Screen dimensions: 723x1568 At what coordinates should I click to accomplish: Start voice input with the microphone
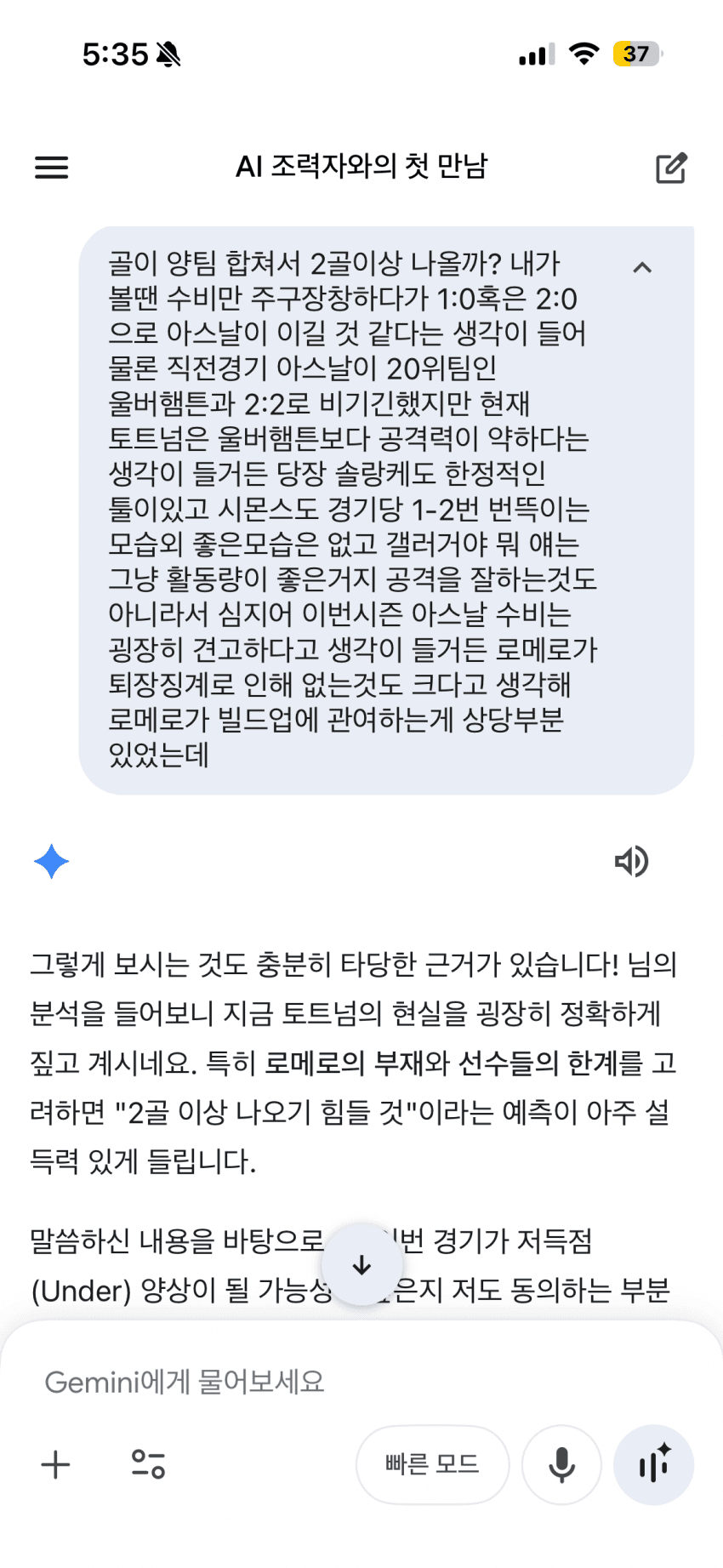(561, 1465)
